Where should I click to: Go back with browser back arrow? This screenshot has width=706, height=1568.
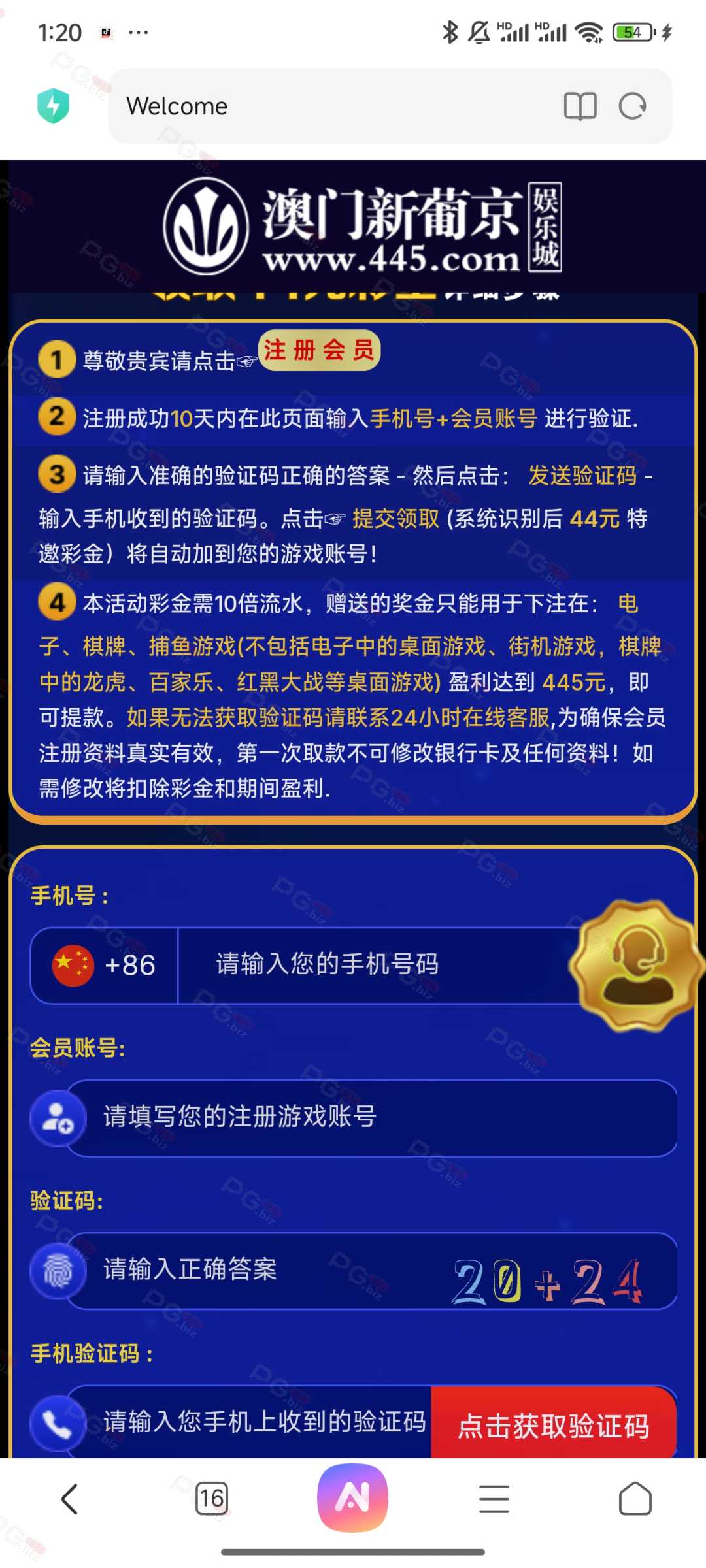70,1499
